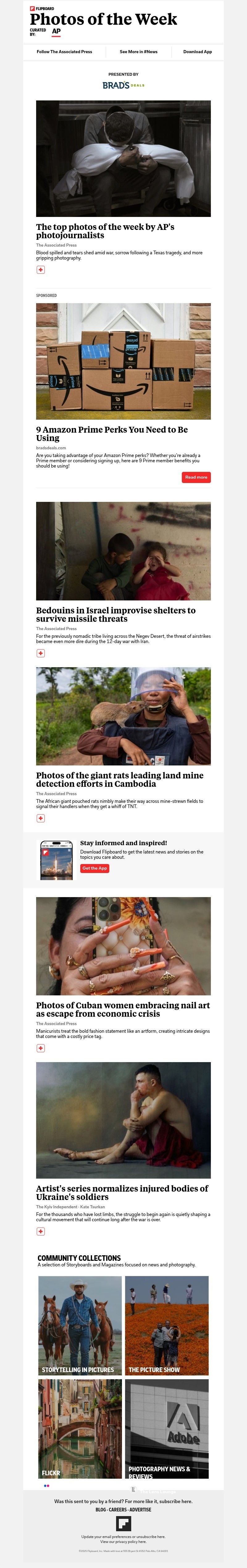The image size is (247, 1568).
Task: Flip the top photos of the week story
Action: click(x=41, y=270)
